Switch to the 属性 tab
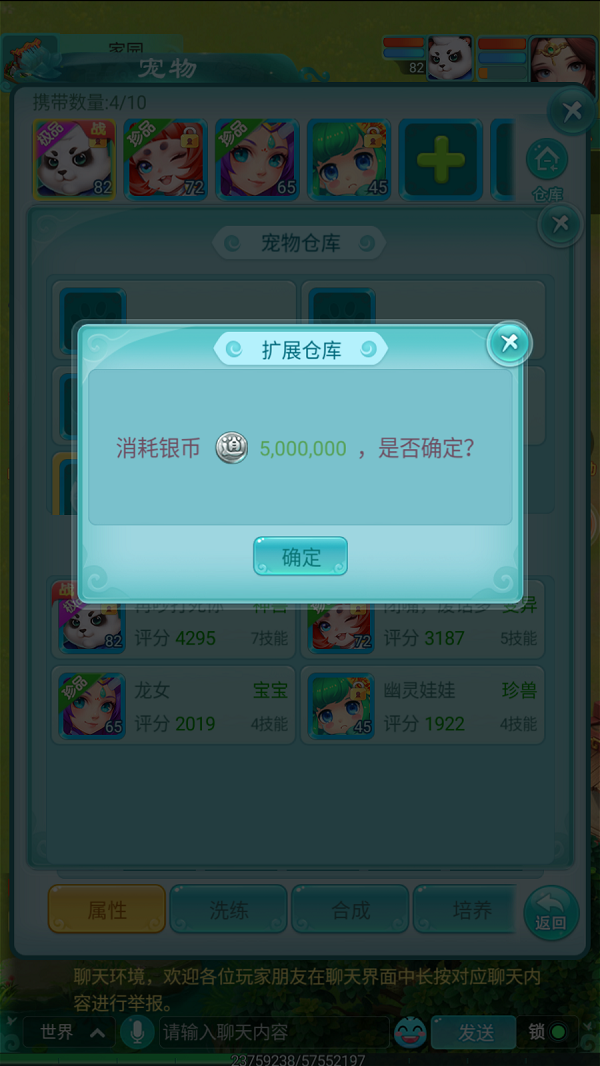600x1066 pixels. point(107,909)
